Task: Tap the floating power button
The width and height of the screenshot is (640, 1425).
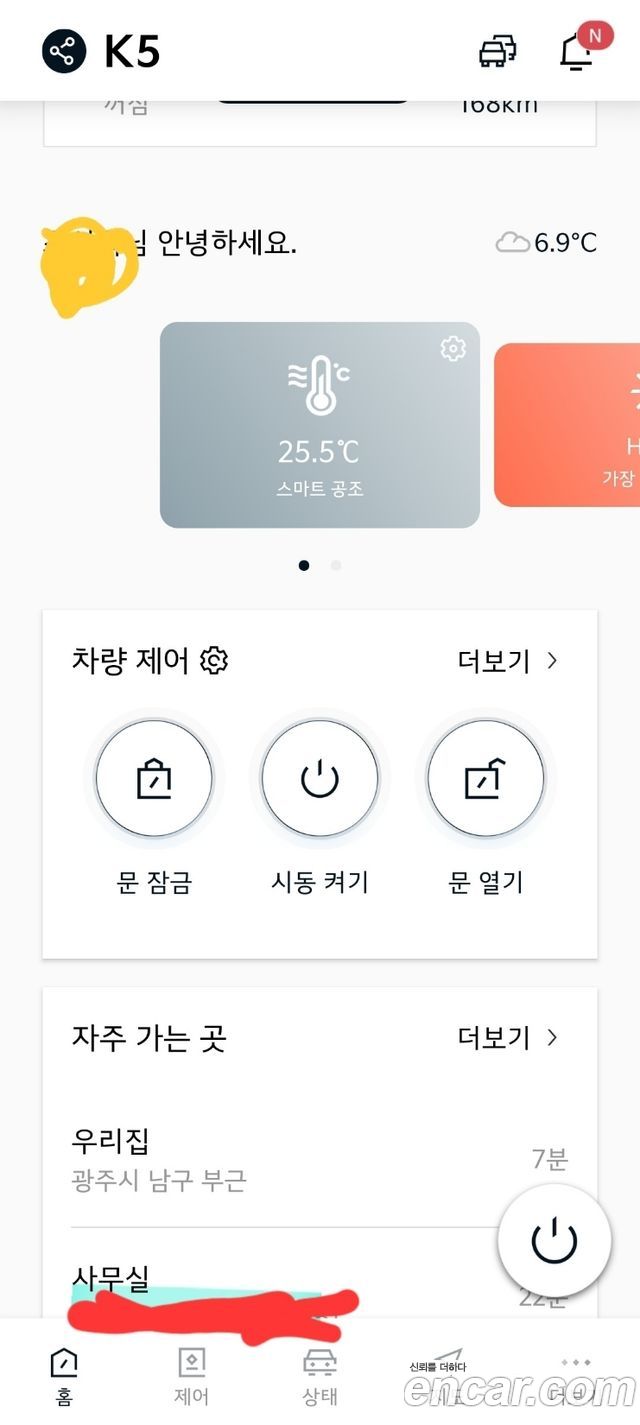Action: click(554, 1242)
